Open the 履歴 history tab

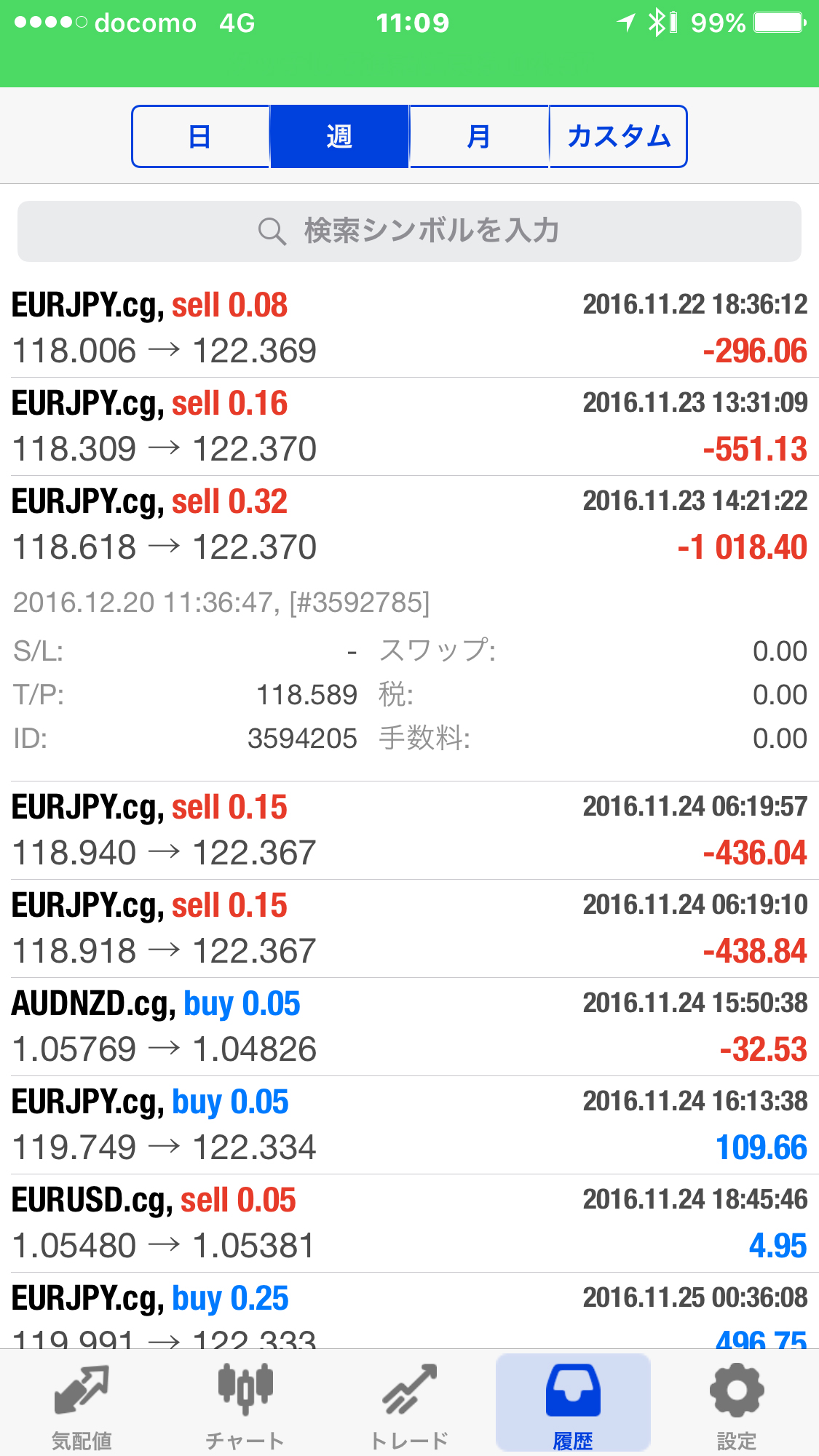click(573, 1404)
